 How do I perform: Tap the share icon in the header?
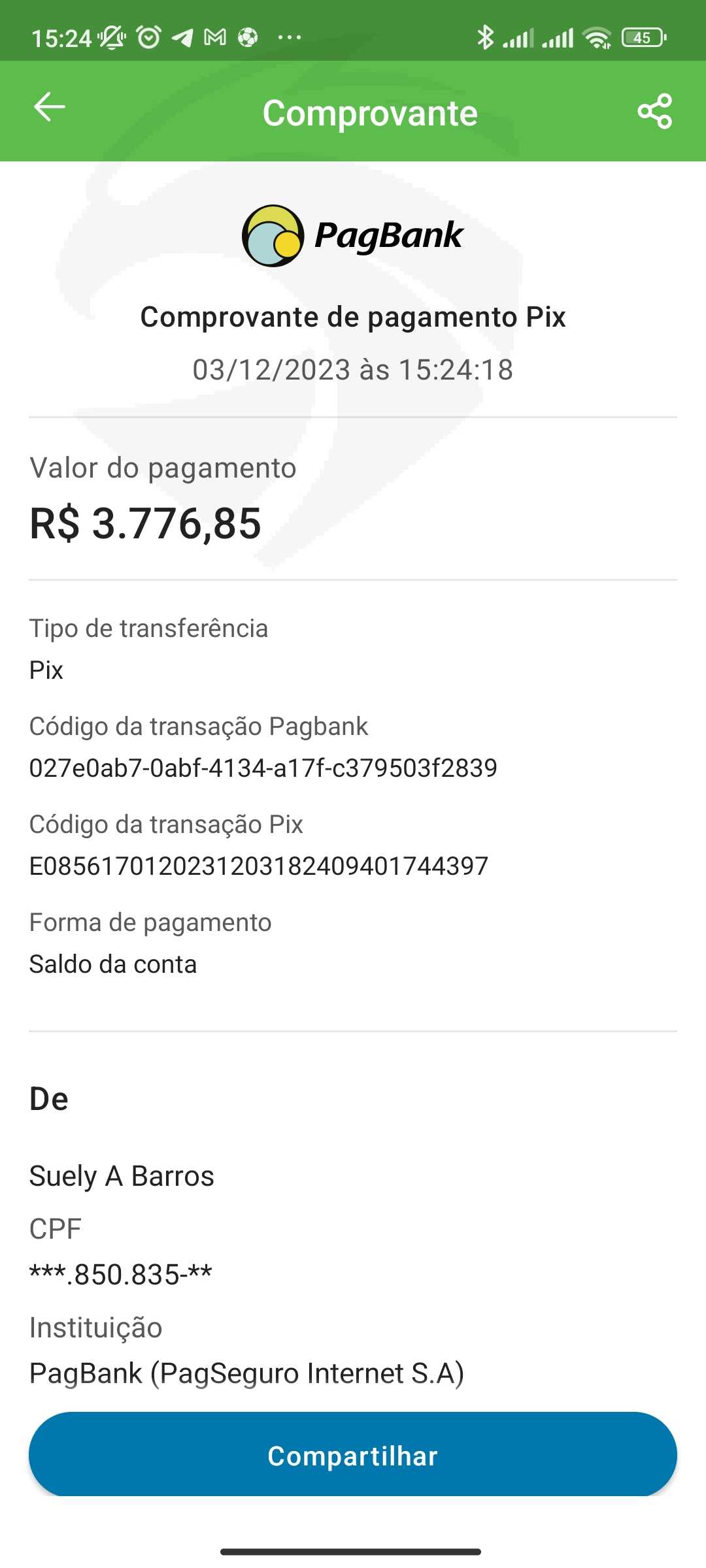(x=654, y=111)
